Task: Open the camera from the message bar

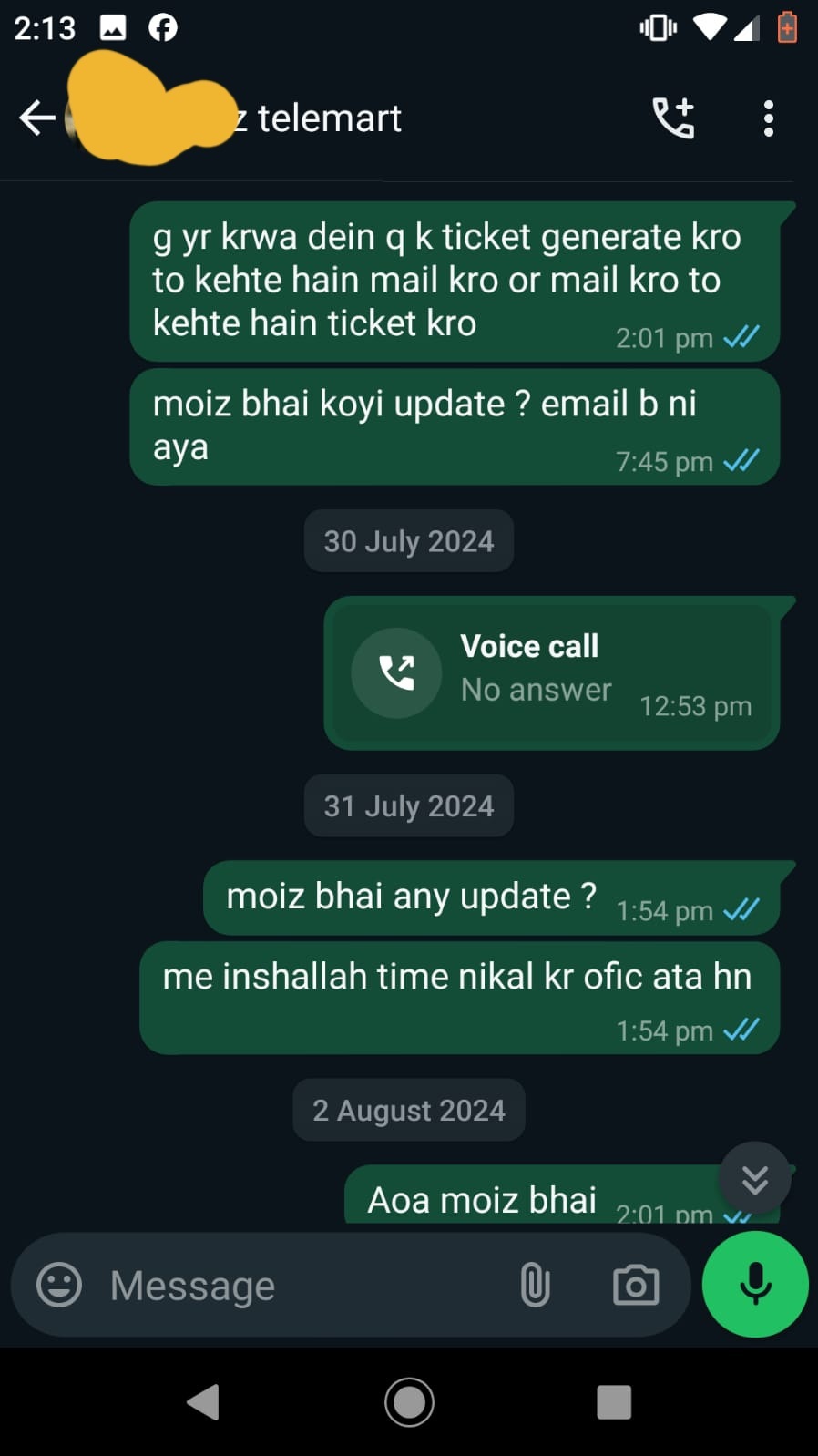Action: [x=635, y=1286]
